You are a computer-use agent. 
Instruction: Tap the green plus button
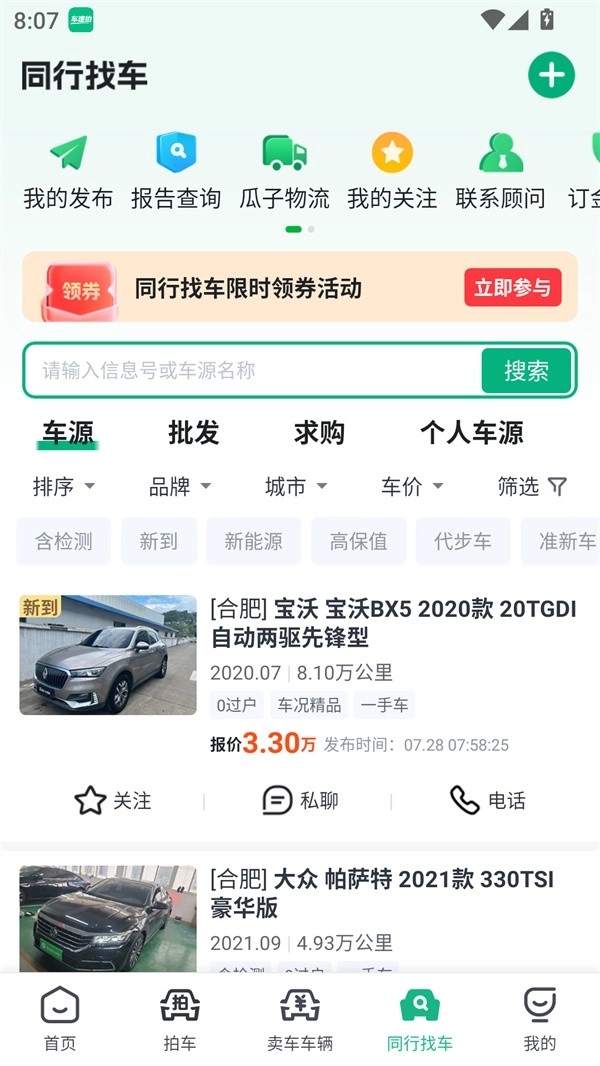551,75
